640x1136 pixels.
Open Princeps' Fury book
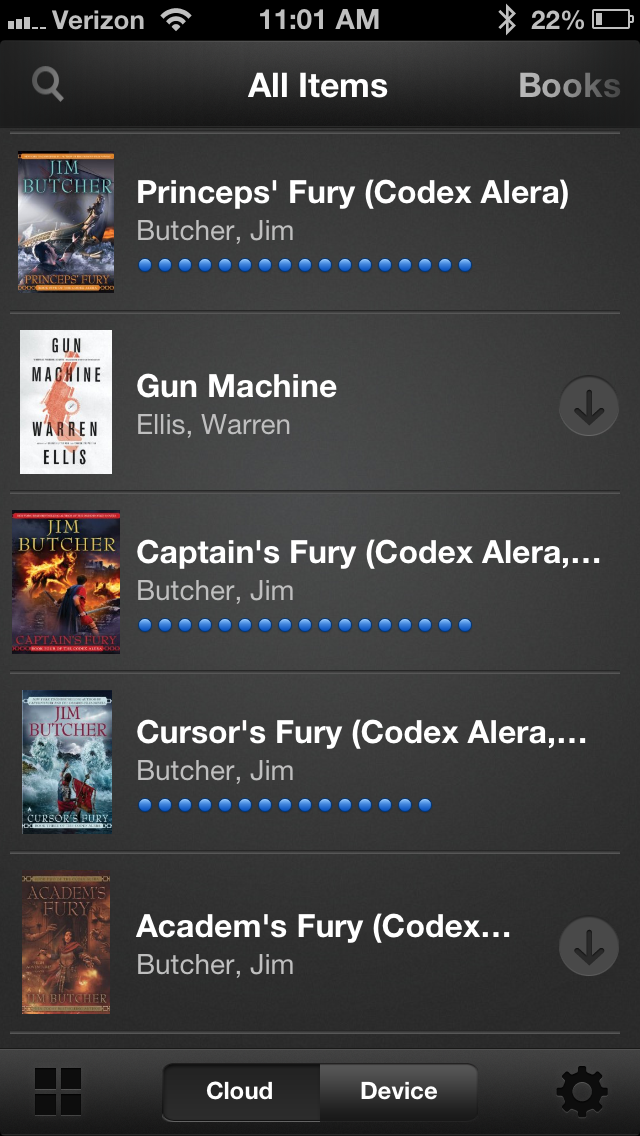point(315,222)
